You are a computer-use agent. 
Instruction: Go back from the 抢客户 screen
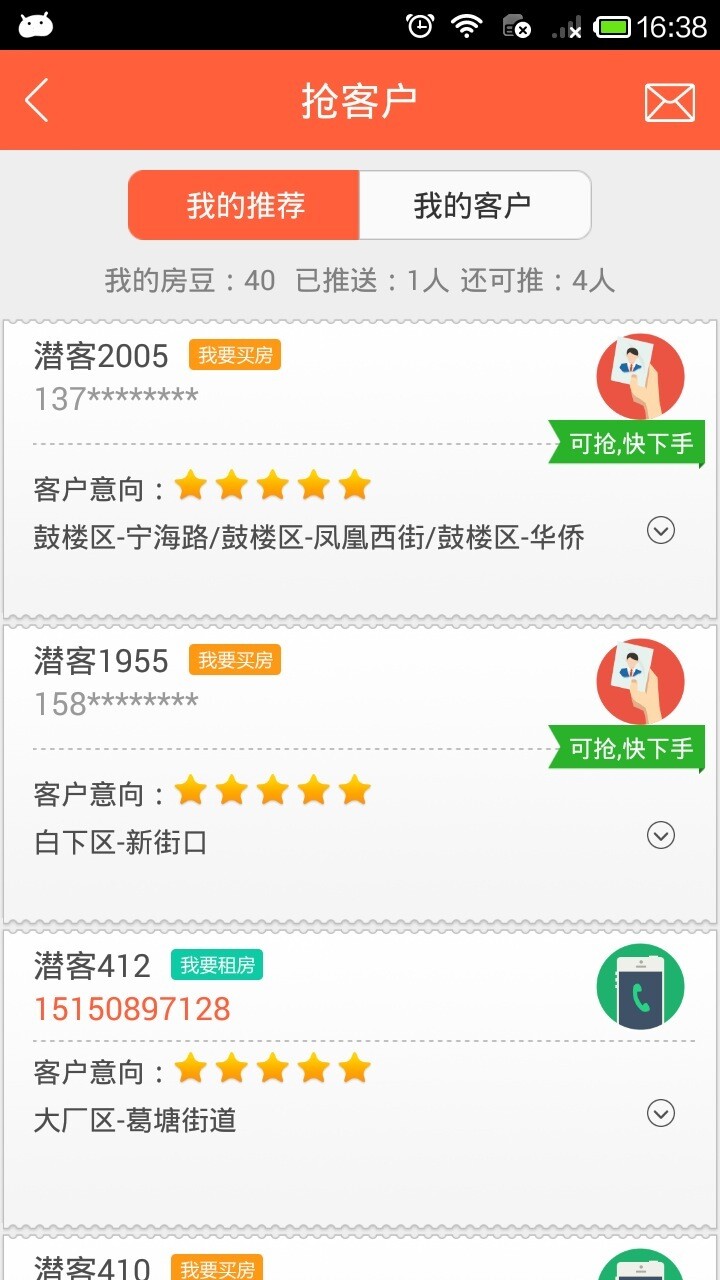[x=37, y=101]
